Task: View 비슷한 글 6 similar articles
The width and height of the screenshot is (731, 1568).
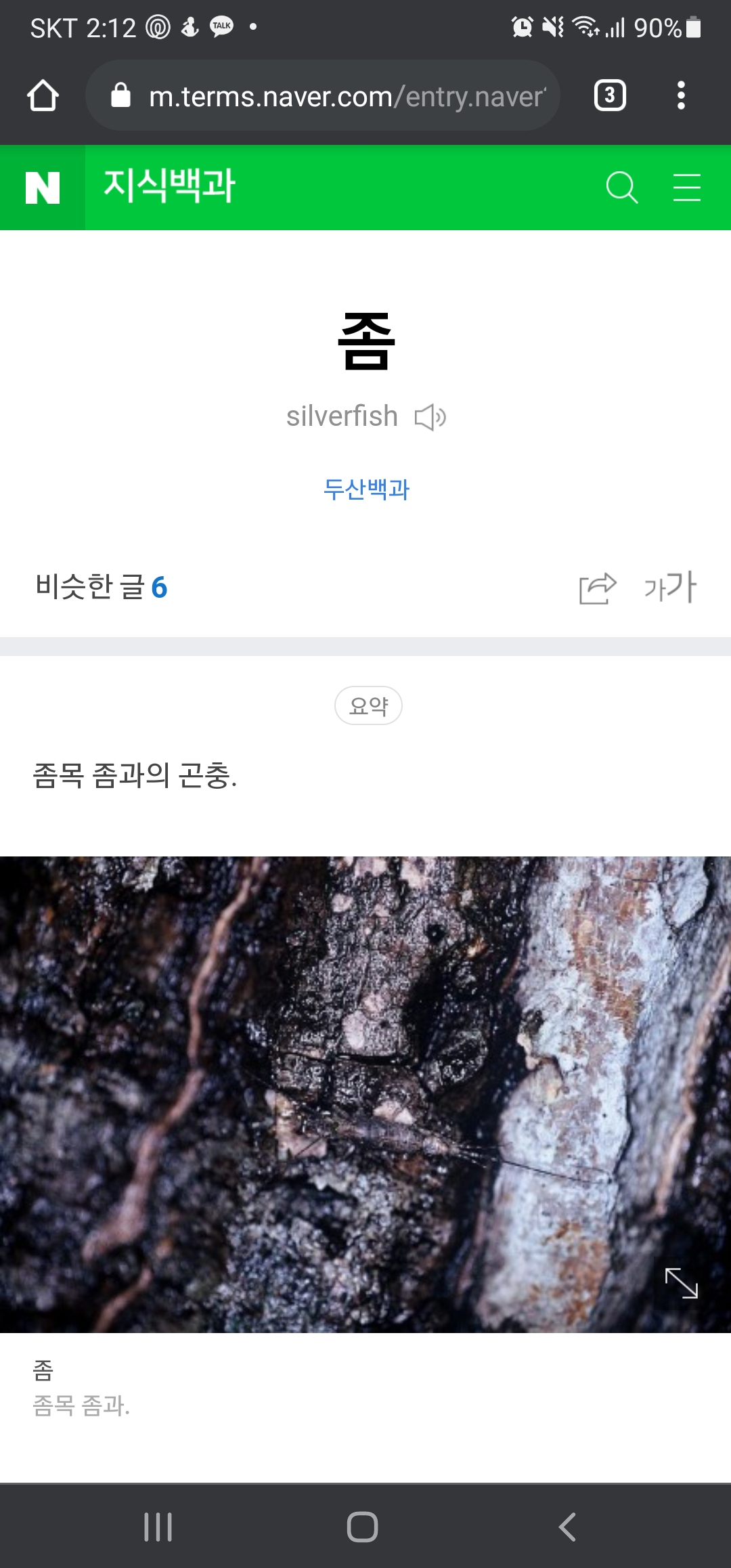Action: pos(102,587)
